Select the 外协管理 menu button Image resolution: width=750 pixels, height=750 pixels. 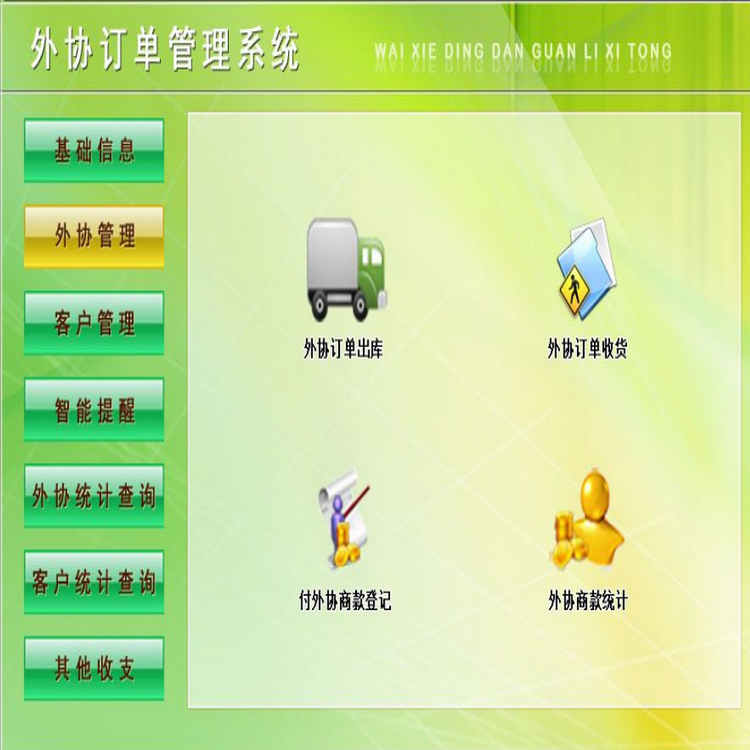tap(94, 237)
